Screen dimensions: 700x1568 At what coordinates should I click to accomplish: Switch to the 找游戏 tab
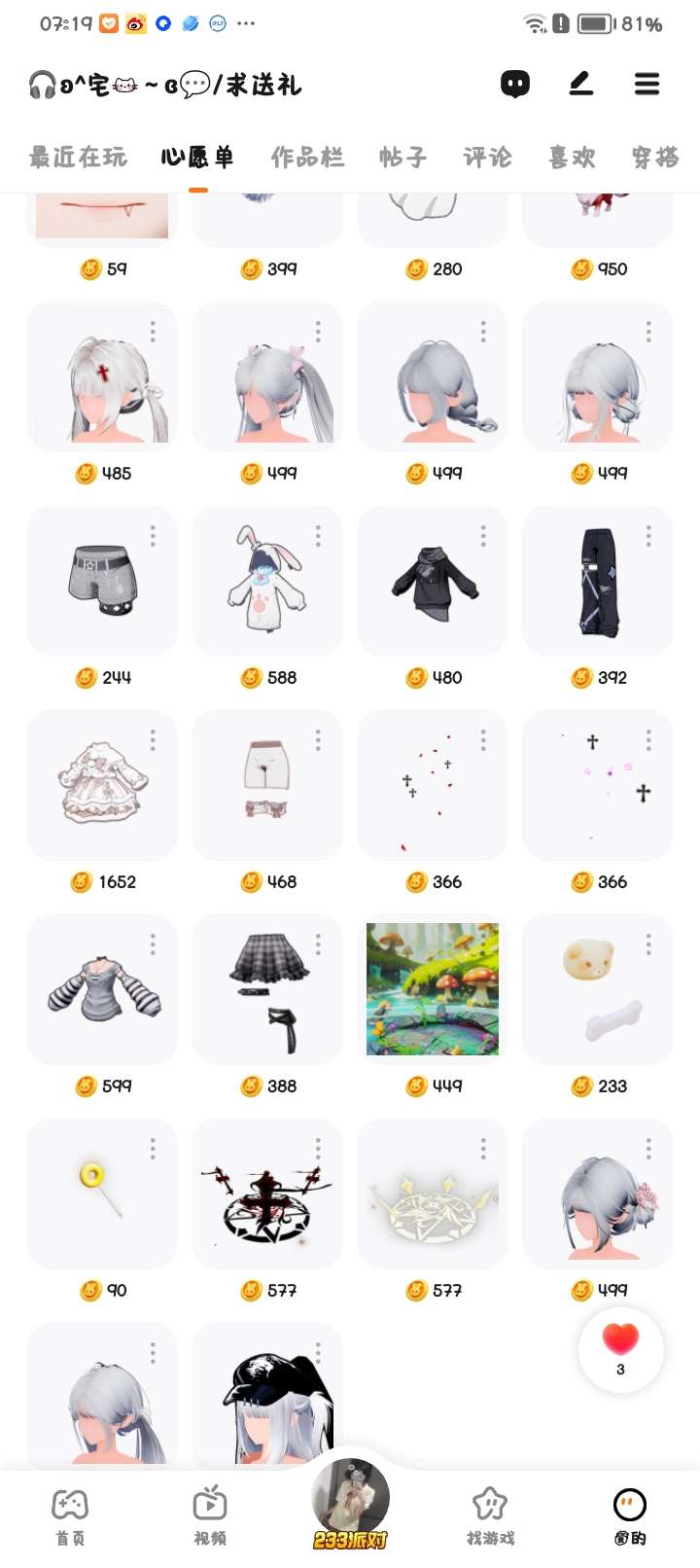[x=490, y=1515]
